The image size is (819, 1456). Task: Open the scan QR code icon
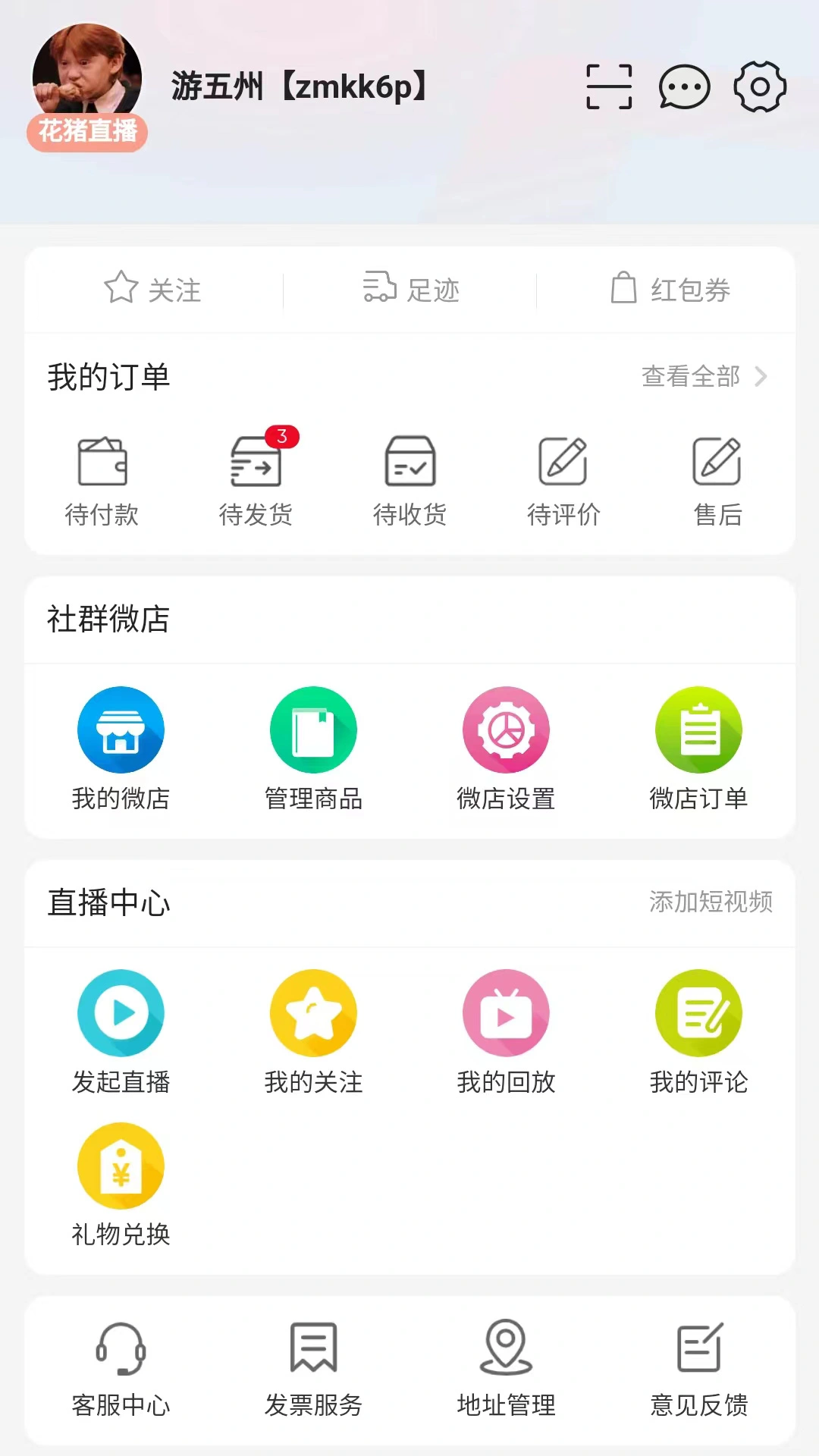click(x=610, y=86)
